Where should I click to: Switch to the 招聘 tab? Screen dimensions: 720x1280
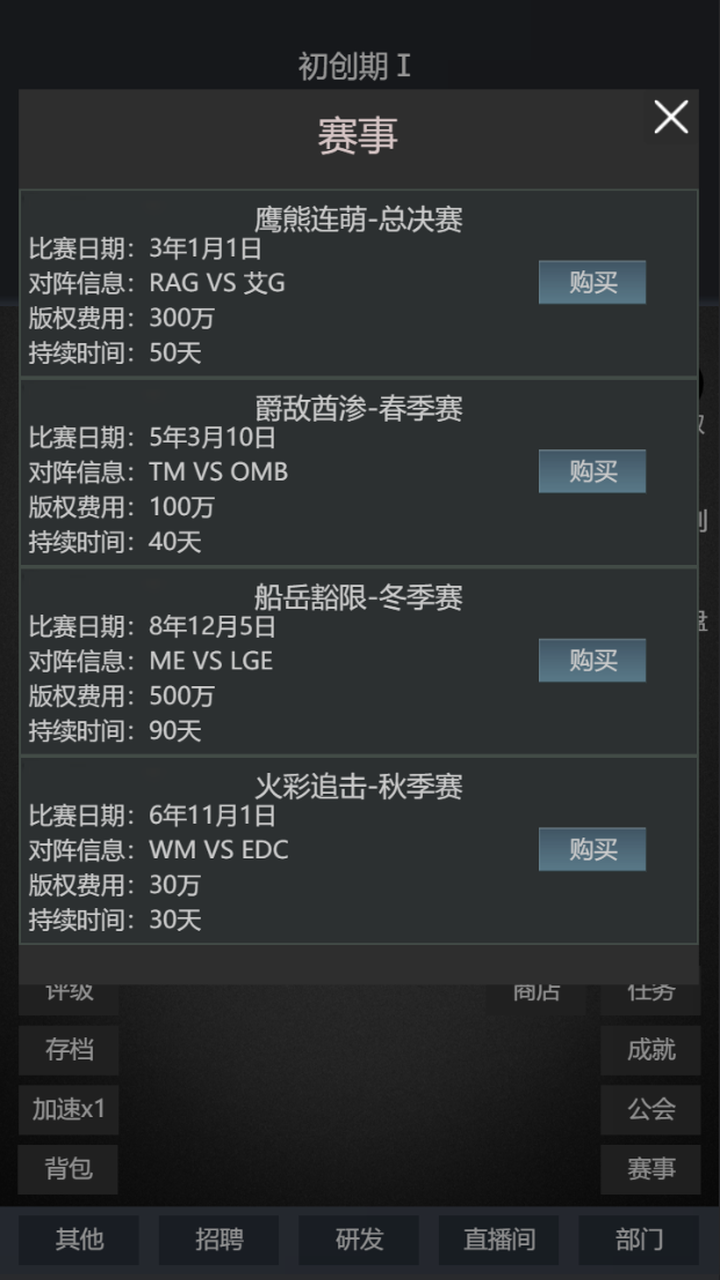coord(219,1239)
